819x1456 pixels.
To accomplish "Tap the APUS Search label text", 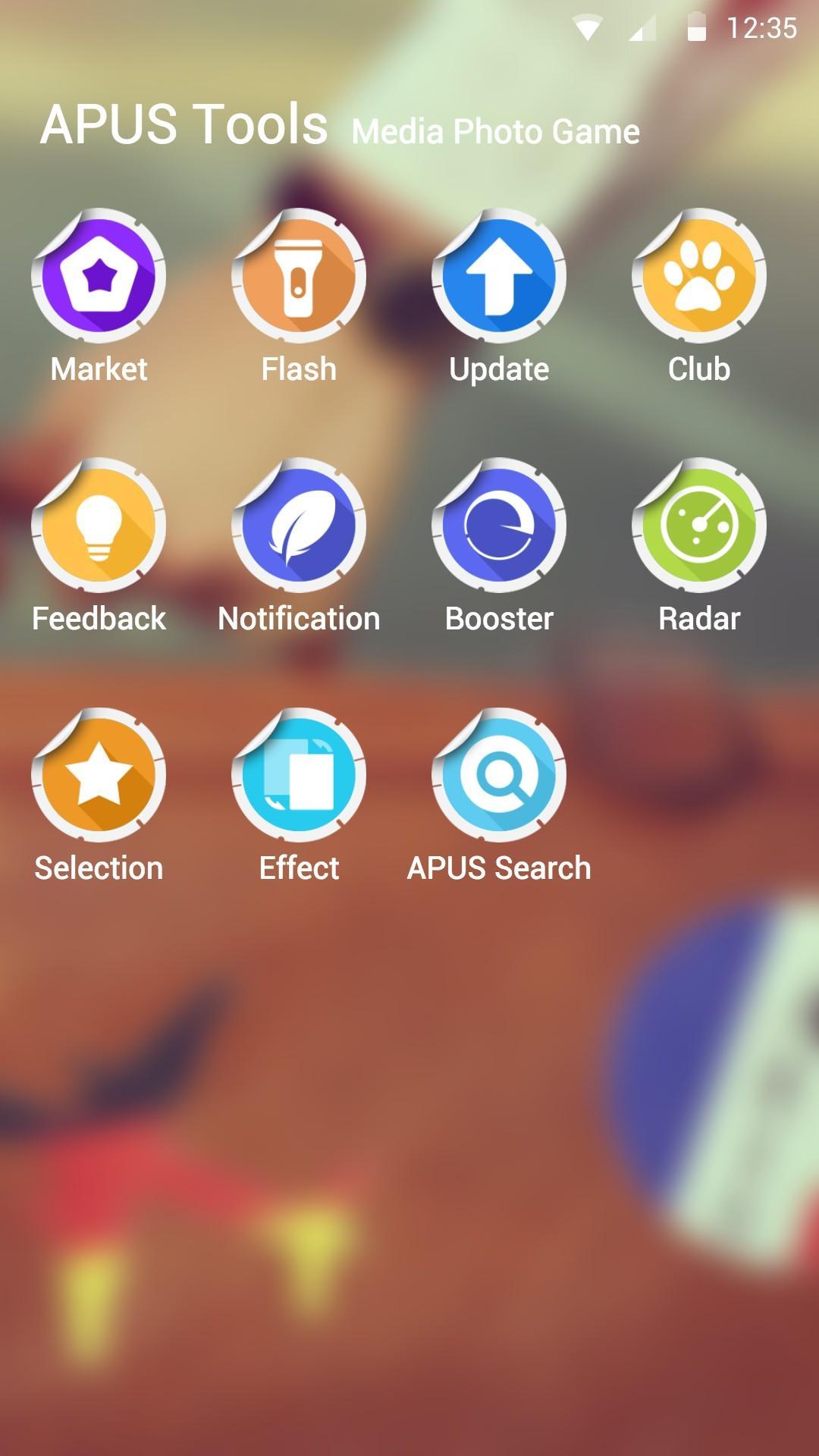I will click(498, 867).
